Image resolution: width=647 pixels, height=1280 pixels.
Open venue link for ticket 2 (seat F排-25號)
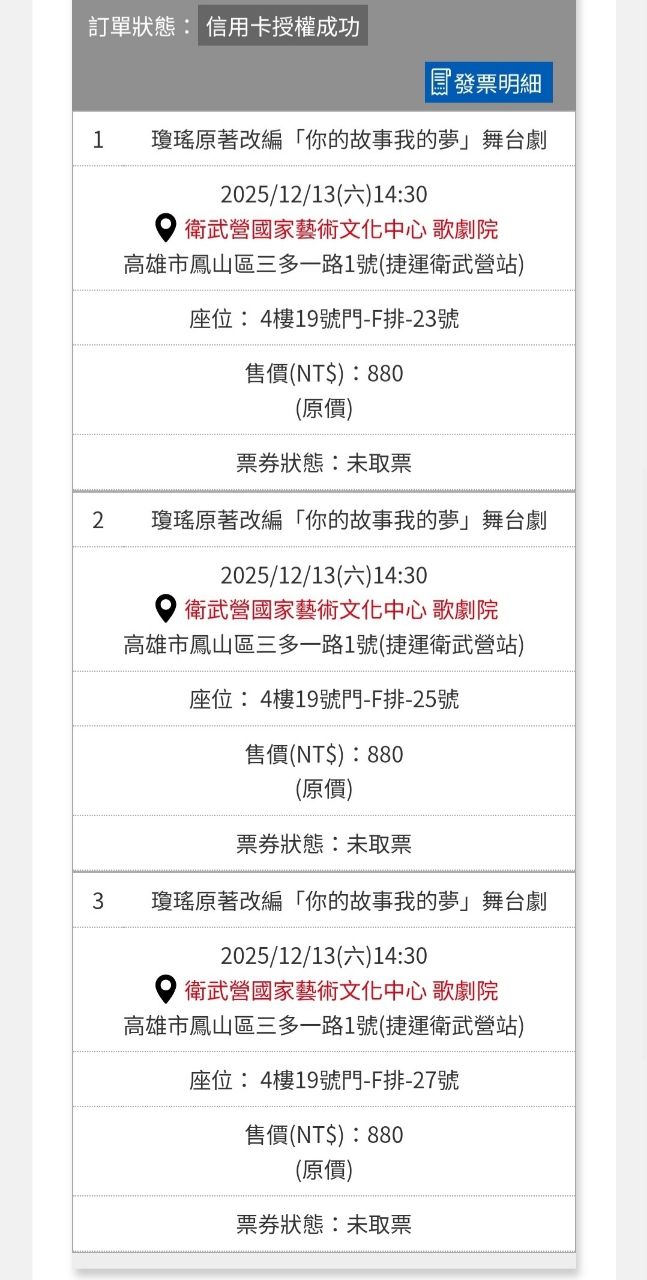coord(340,610)
